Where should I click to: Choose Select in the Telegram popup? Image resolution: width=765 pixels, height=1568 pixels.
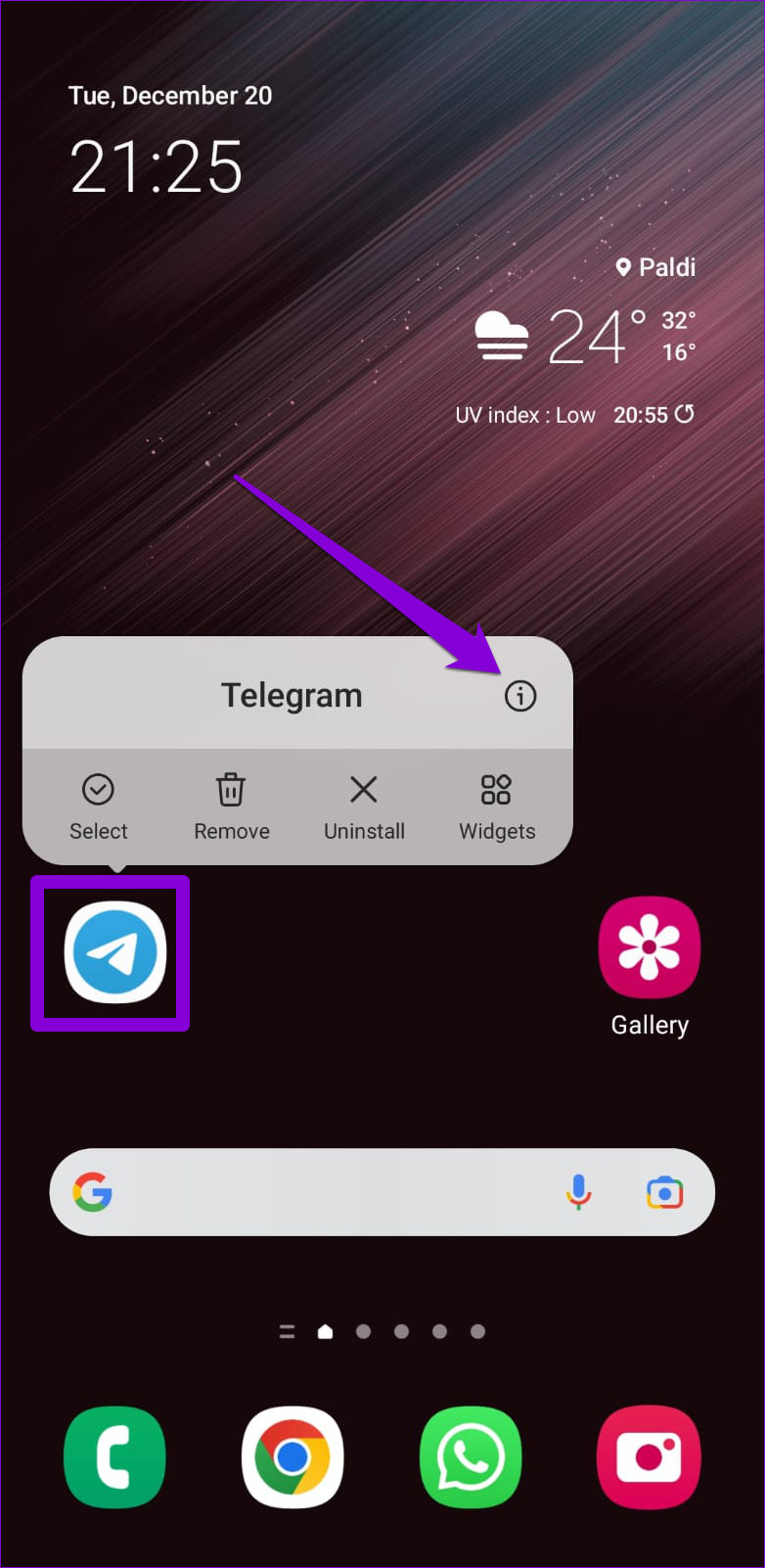(98, 807)
